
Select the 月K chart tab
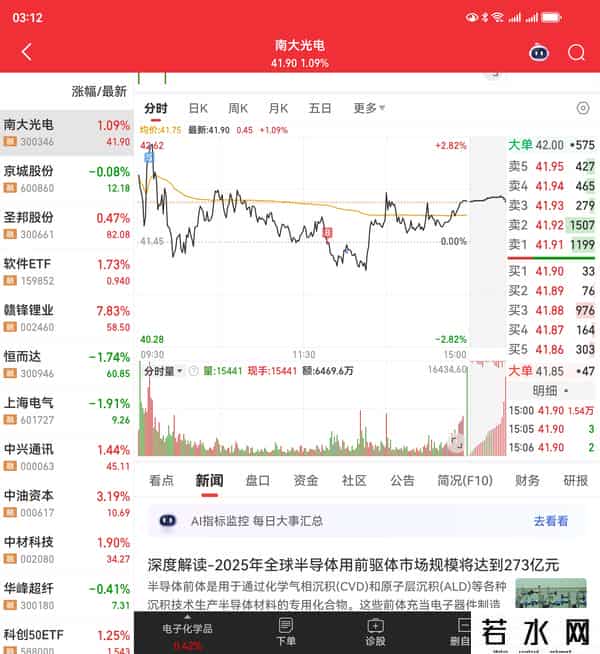click(x=278, y=108)
